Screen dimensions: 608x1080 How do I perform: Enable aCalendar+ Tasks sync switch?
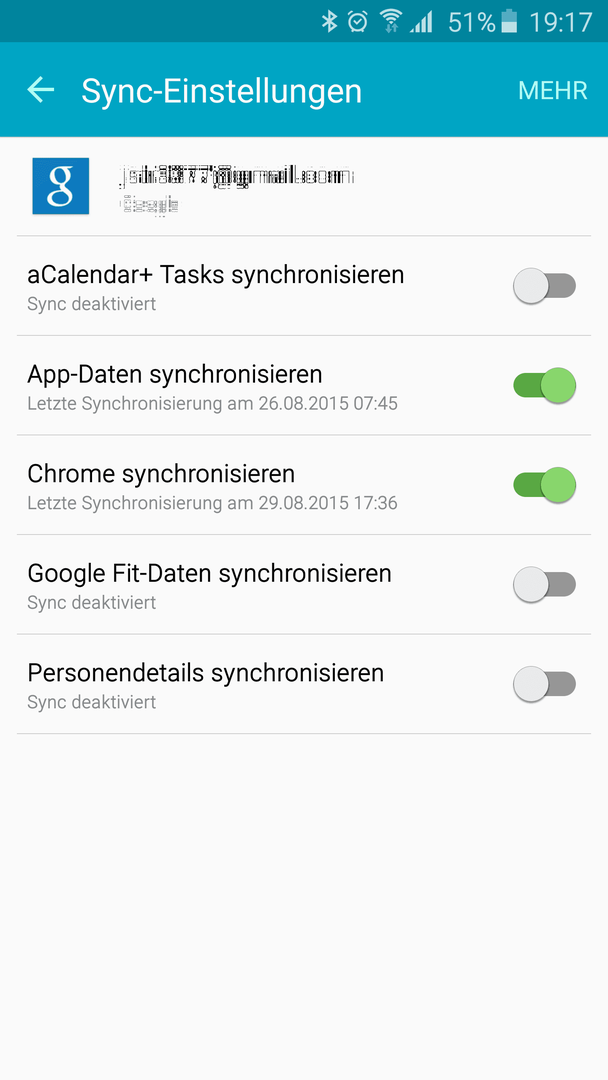pyautogui.click(x=544, y=286)
